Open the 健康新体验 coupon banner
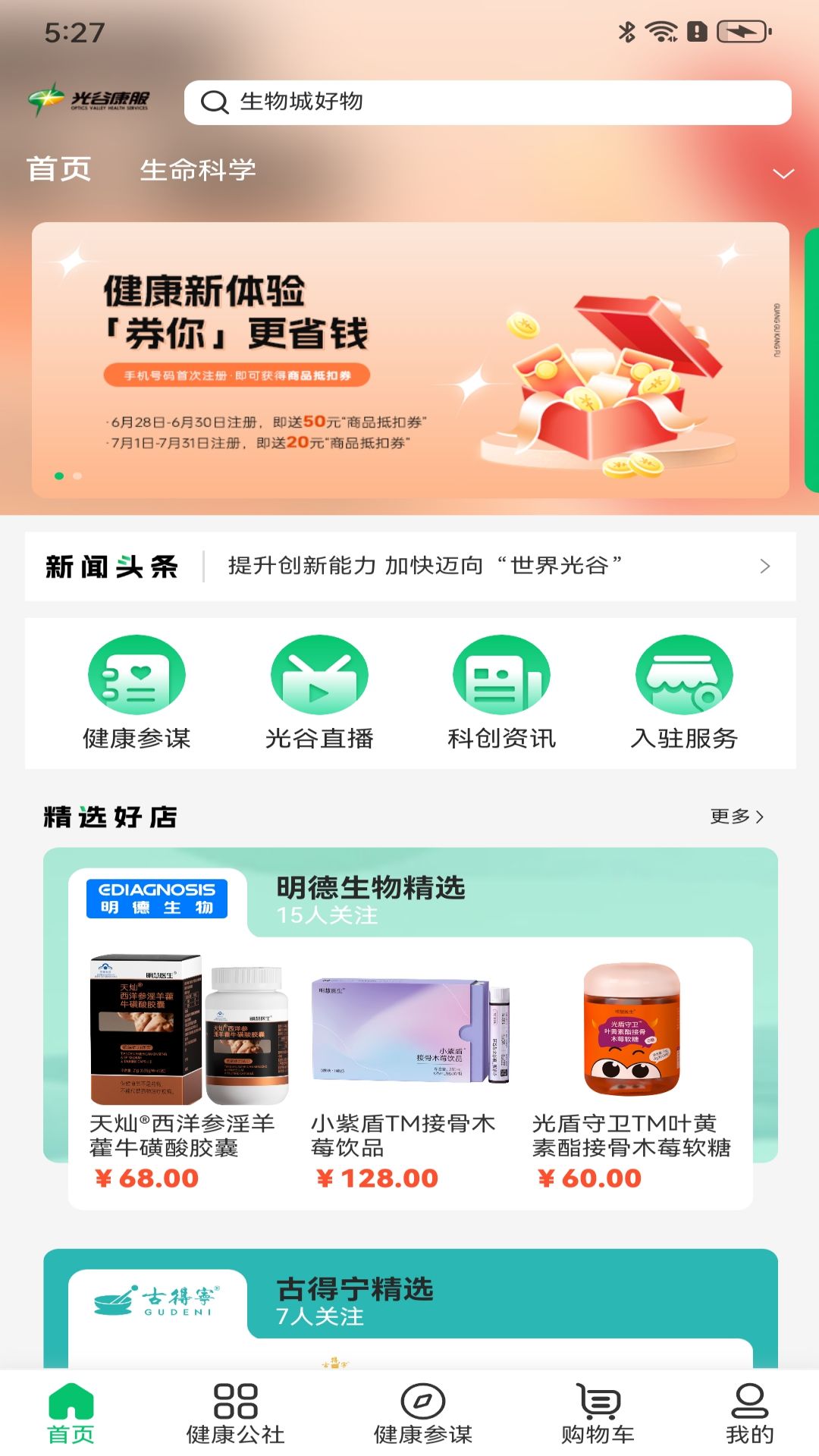 click(x=409, y=360)
